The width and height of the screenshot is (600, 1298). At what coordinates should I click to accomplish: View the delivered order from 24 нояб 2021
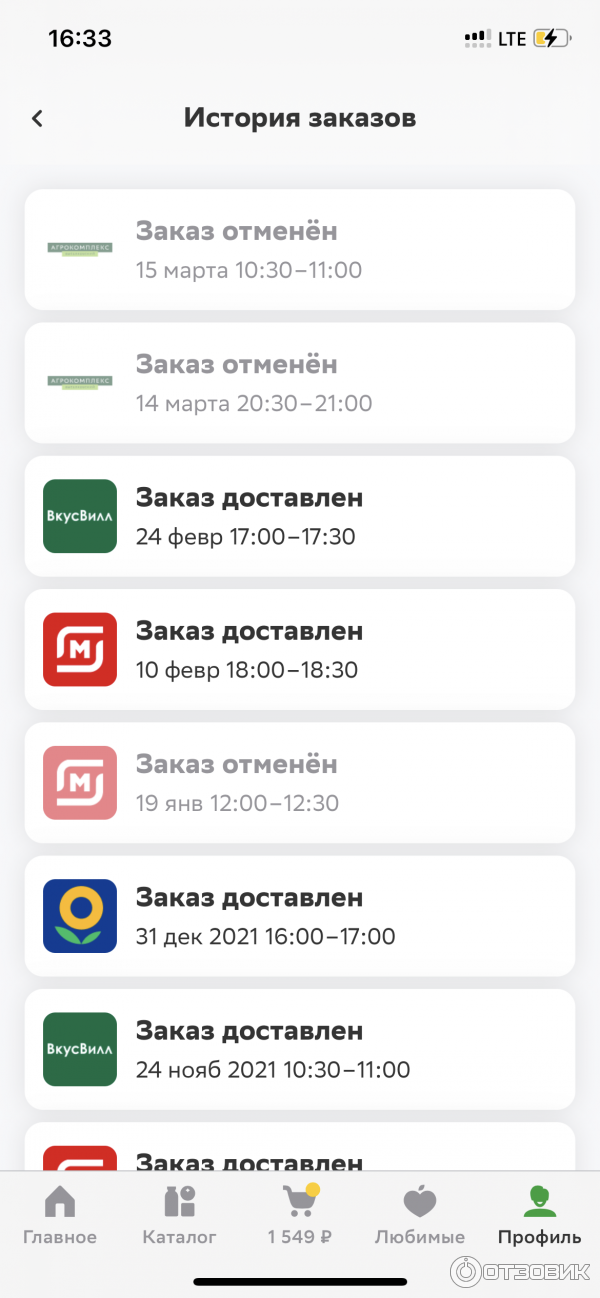click(300, 1049)
